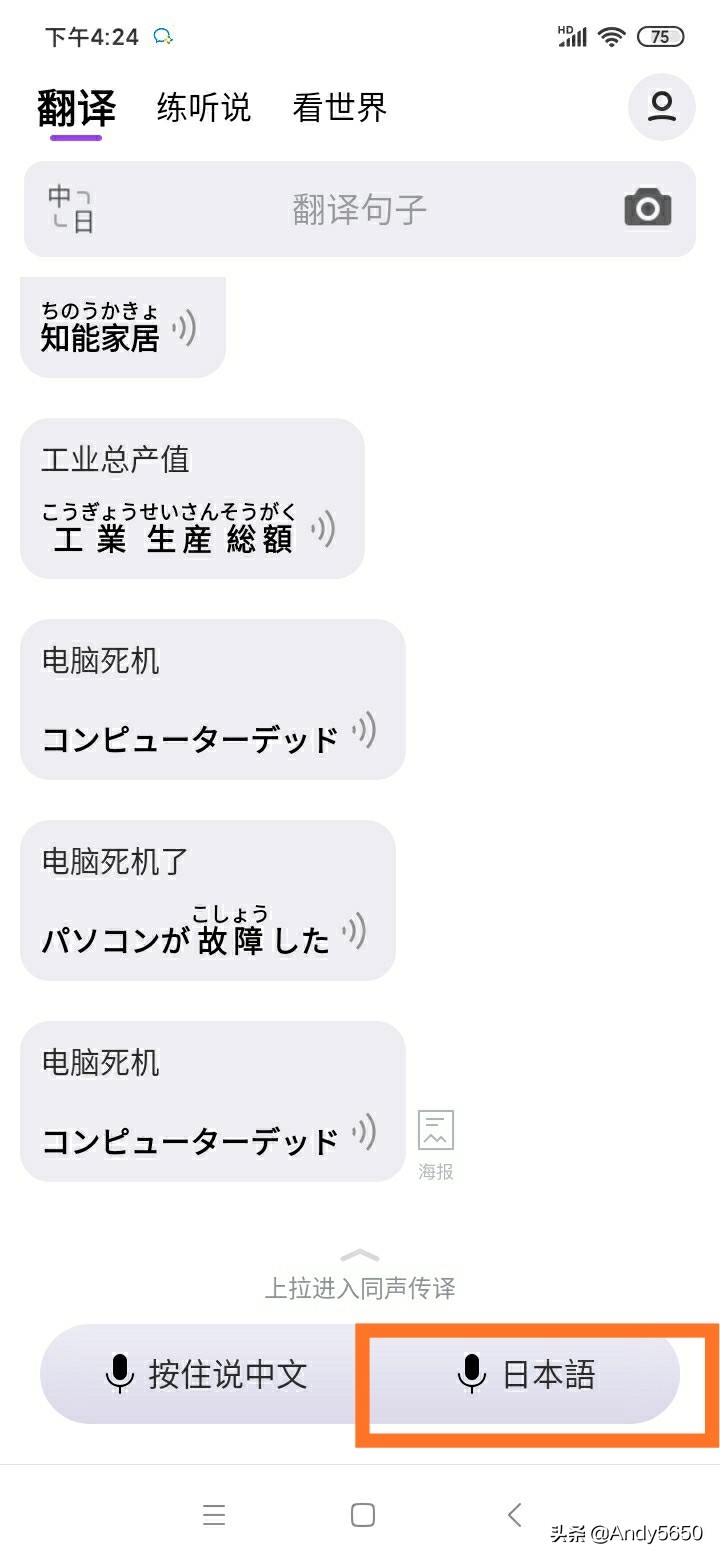This screenshot has width=720, height=1560.
Task: Play audio for 知能家居
Action: (x=185, y=328)
